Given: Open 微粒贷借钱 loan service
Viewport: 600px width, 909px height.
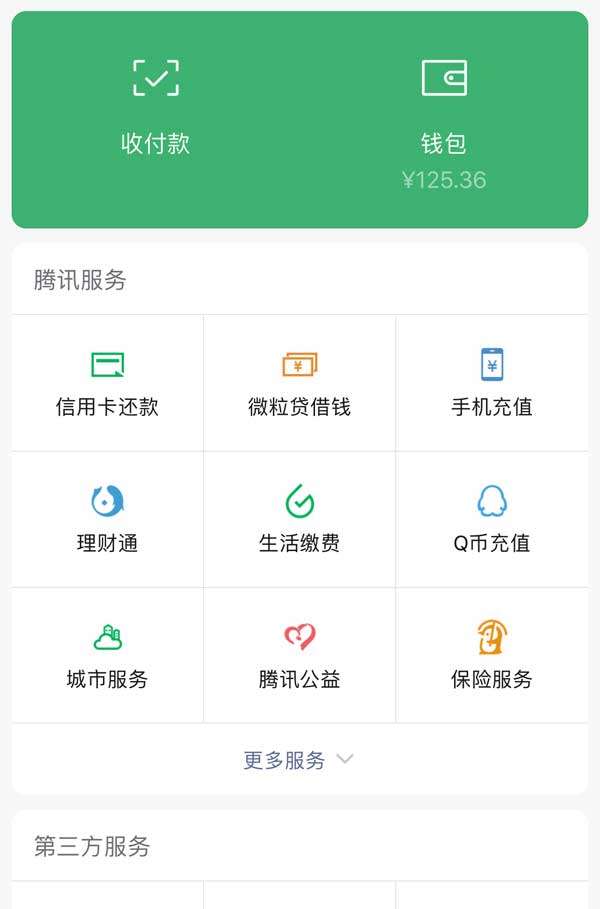Looking at the screenshot, I should (x=299, y=383).
